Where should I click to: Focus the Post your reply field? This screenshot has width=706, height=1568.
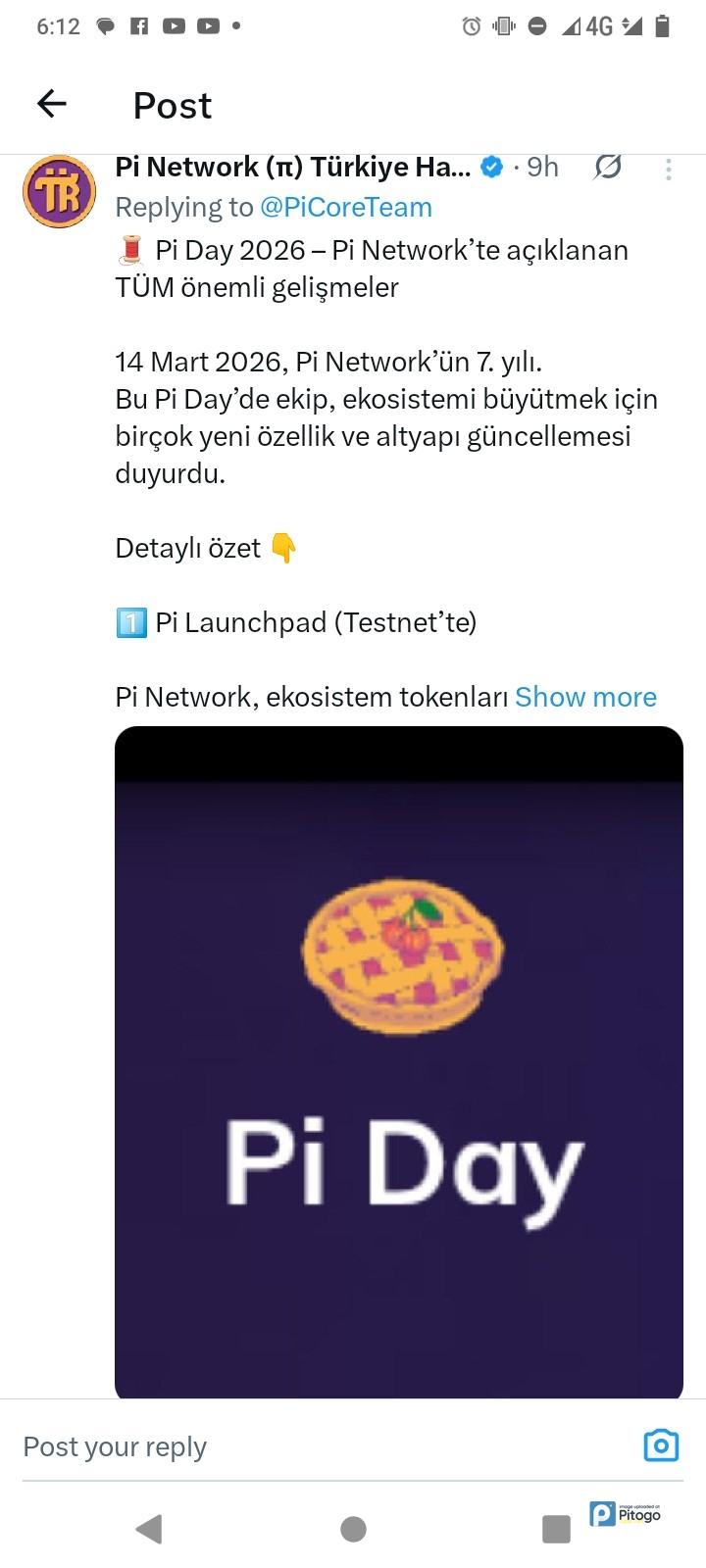click(x=294, y=1446)
